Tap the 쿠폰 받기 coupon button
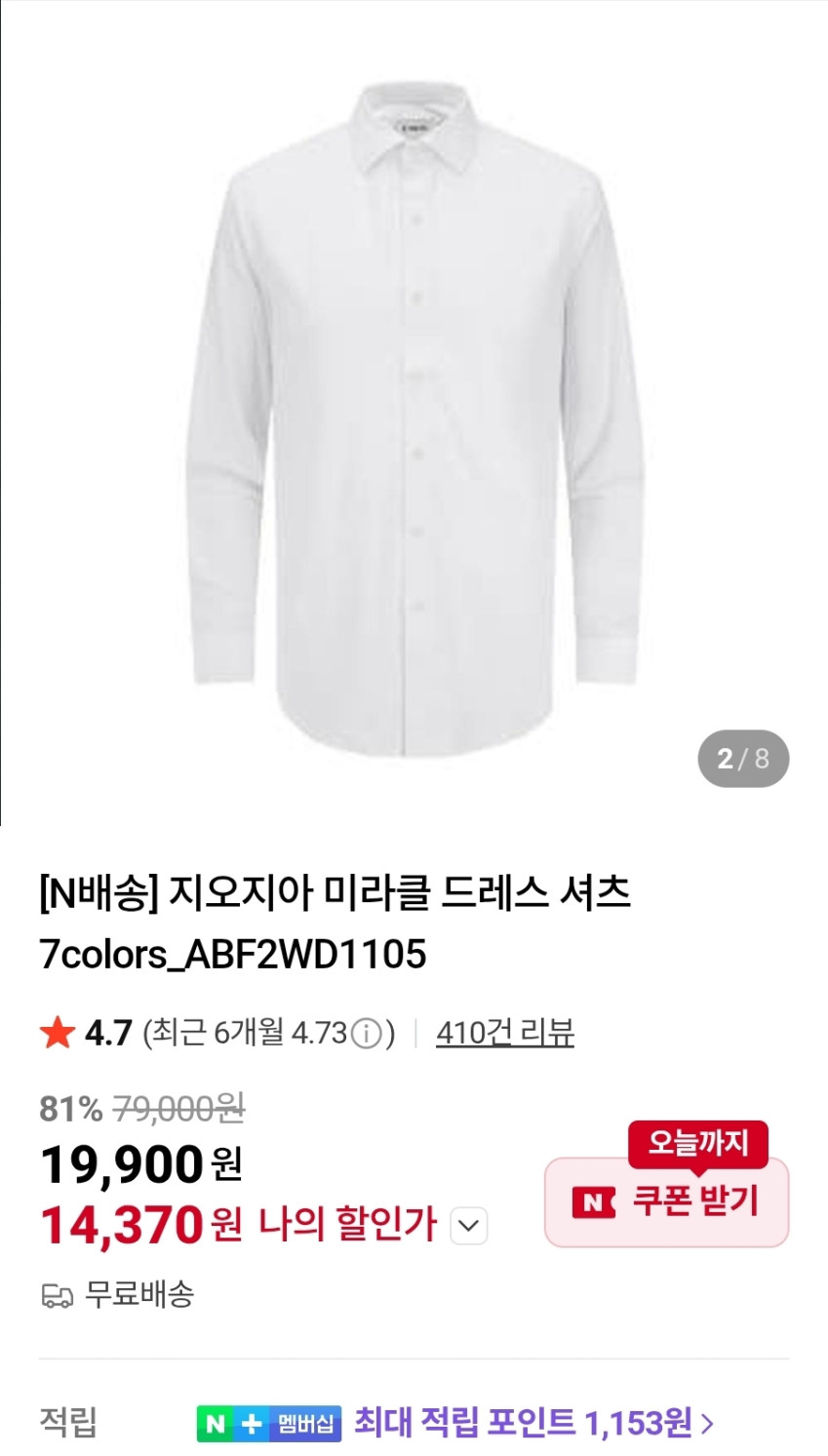This screenshot has width=828, height=1456. [666, 1201]
